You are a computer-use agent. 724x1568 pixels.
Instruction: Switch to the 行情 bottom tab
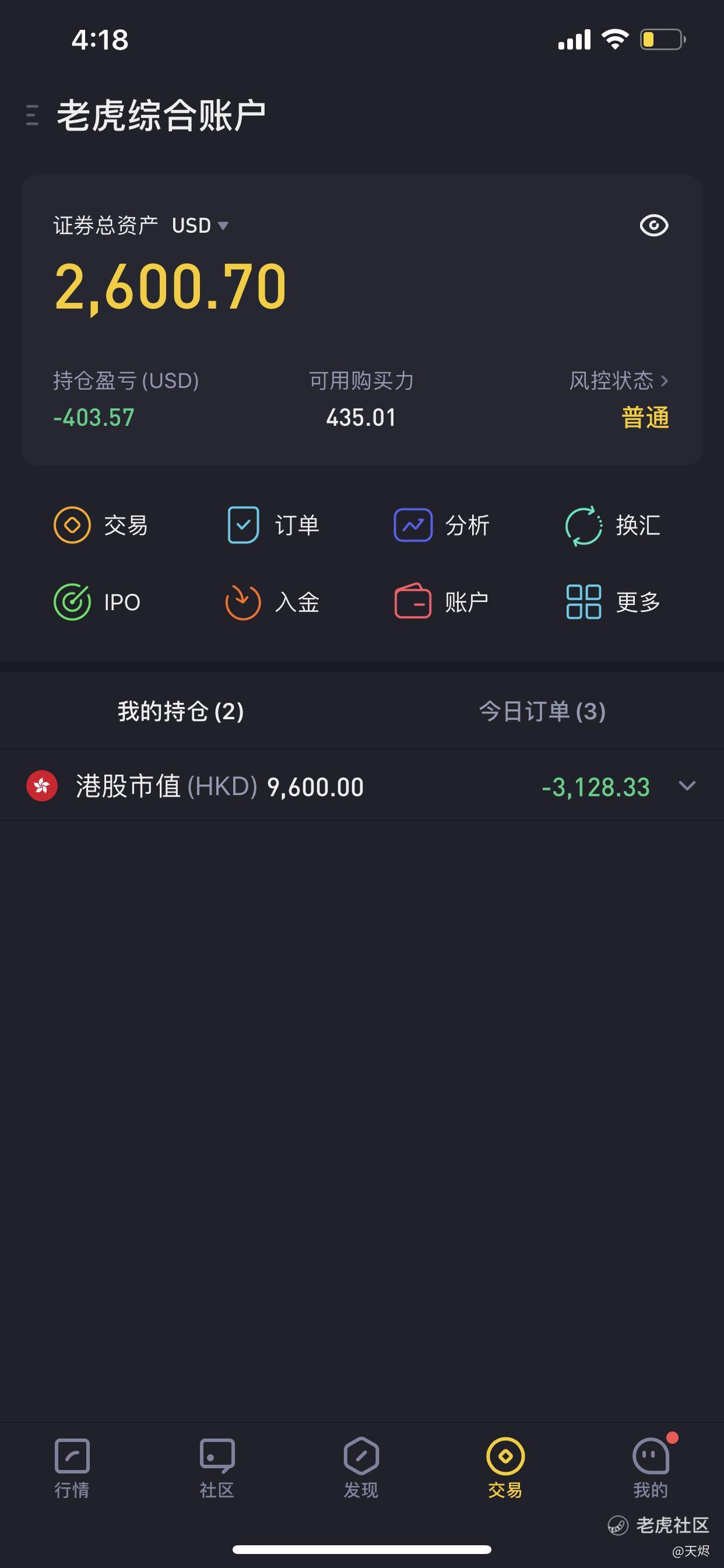click(72, 1468)
